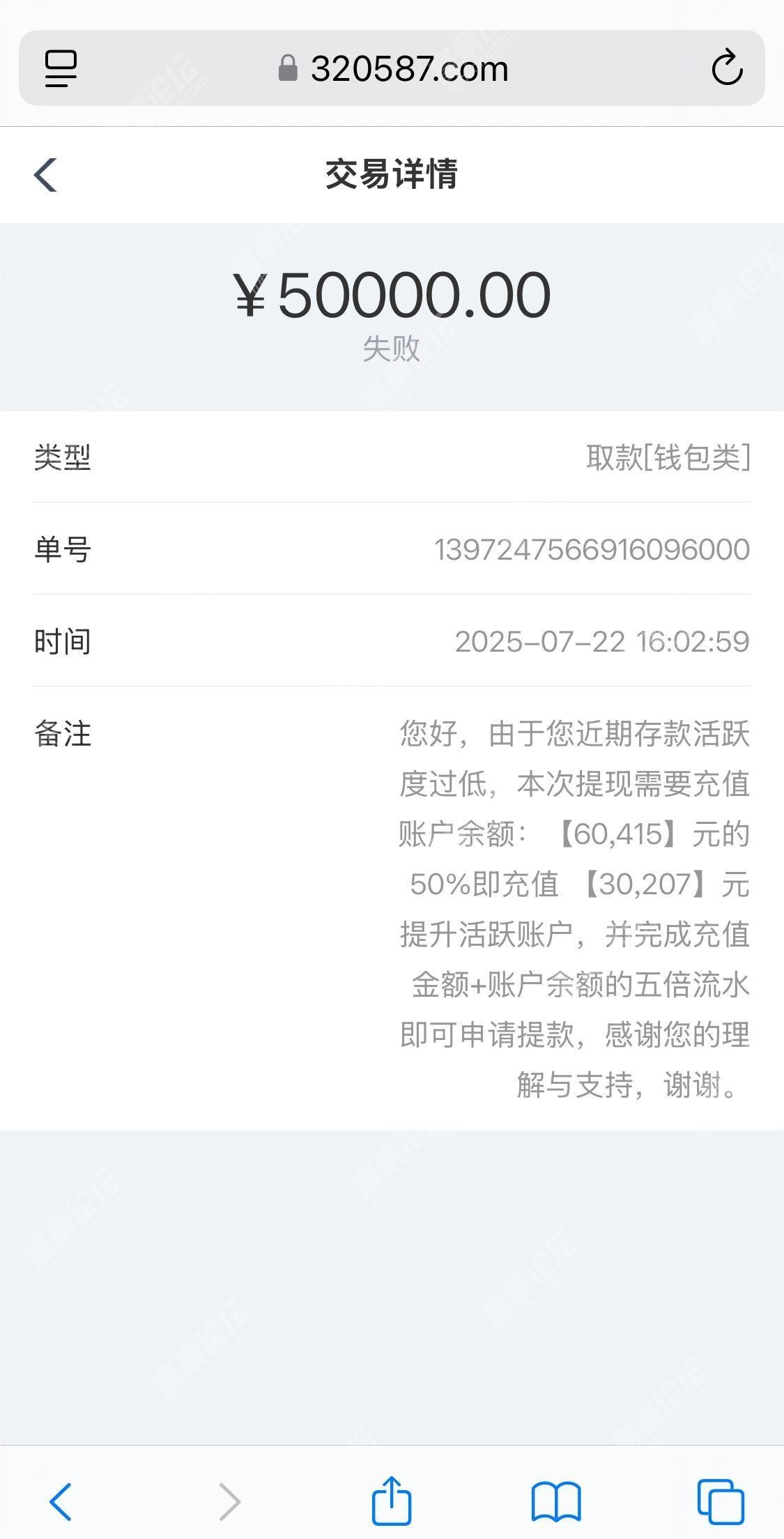Go back from the 交易详情 page
This screenshot has width=784, height=1539.
tap(45, 174)
